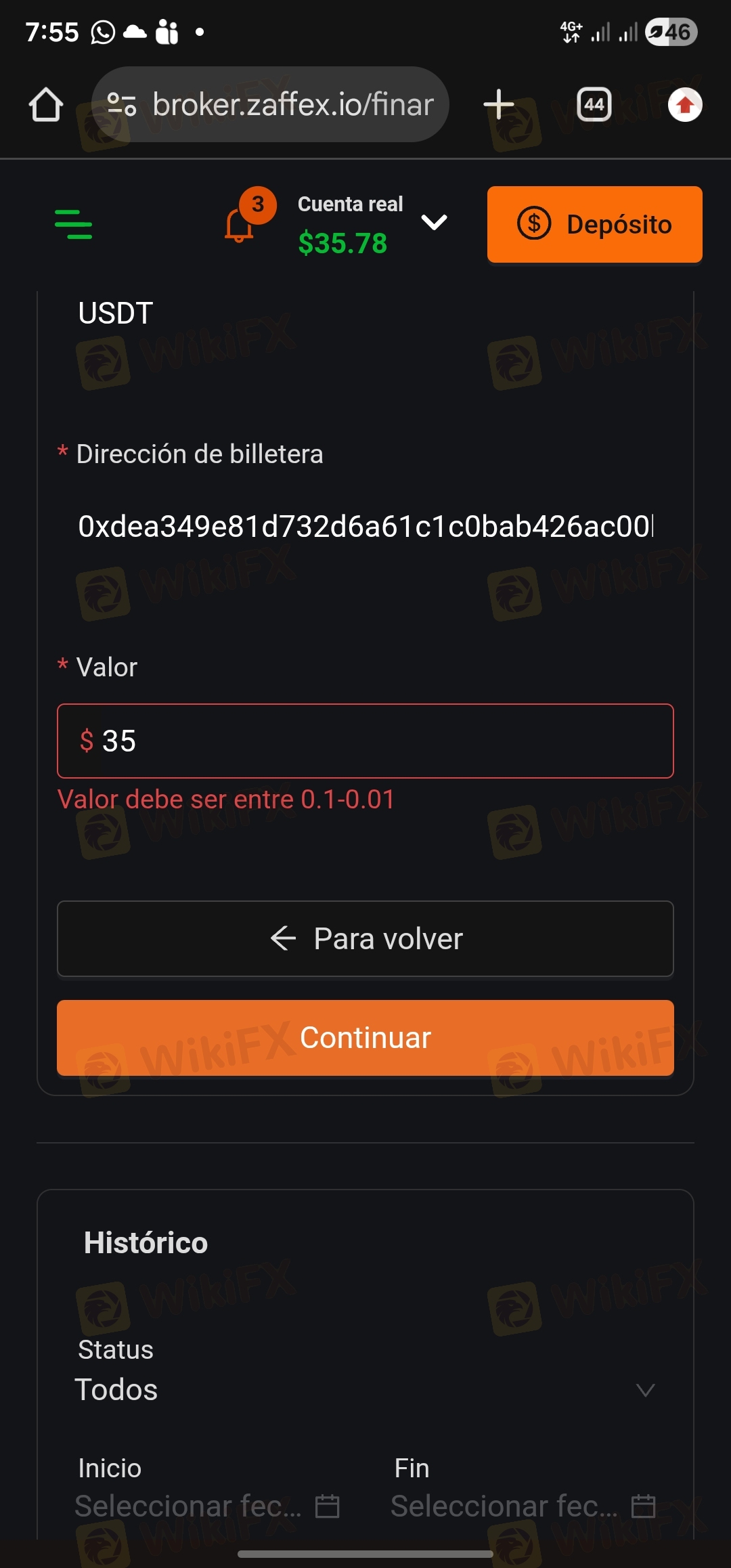Open the browser update menu icon

tap(685, 104)
